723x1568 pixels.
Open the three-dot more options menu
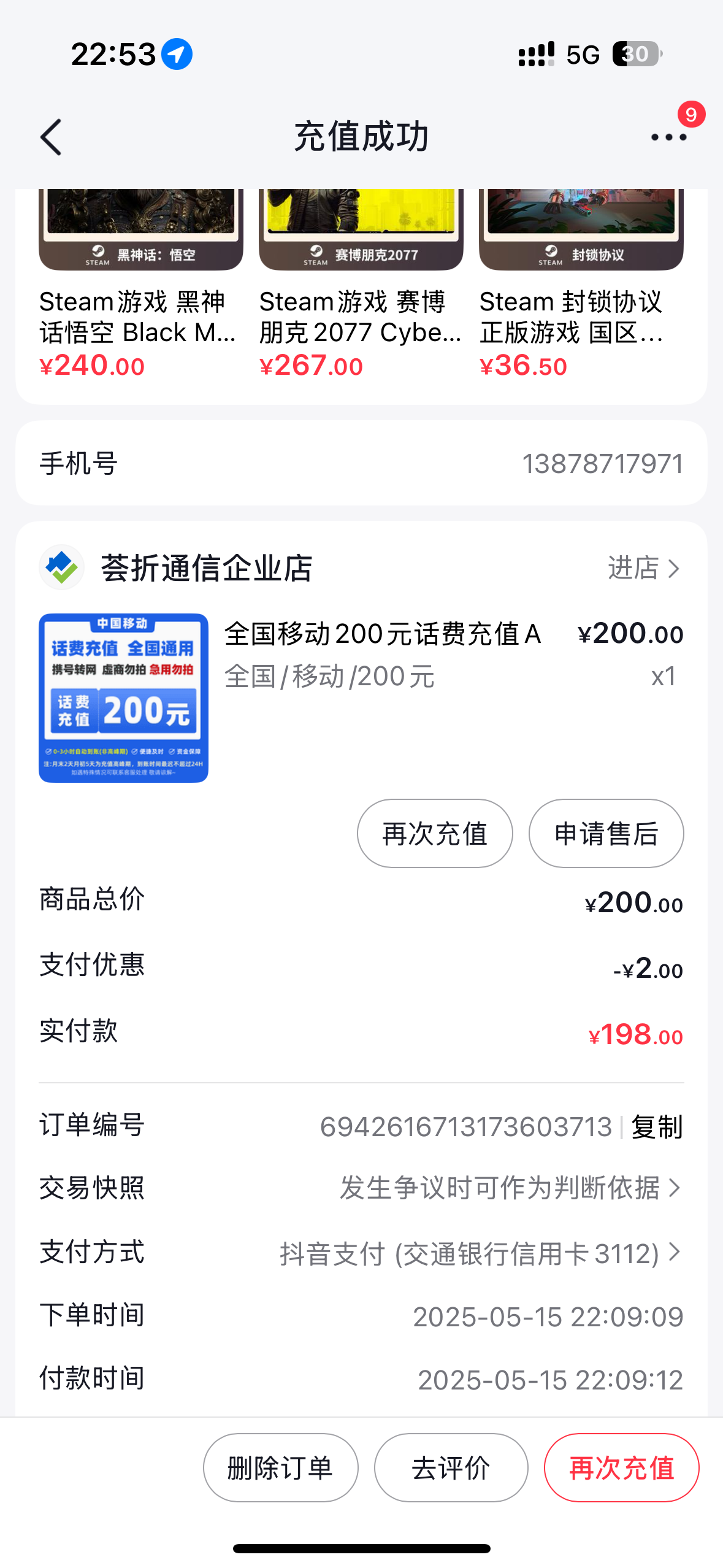pos(668,137)
